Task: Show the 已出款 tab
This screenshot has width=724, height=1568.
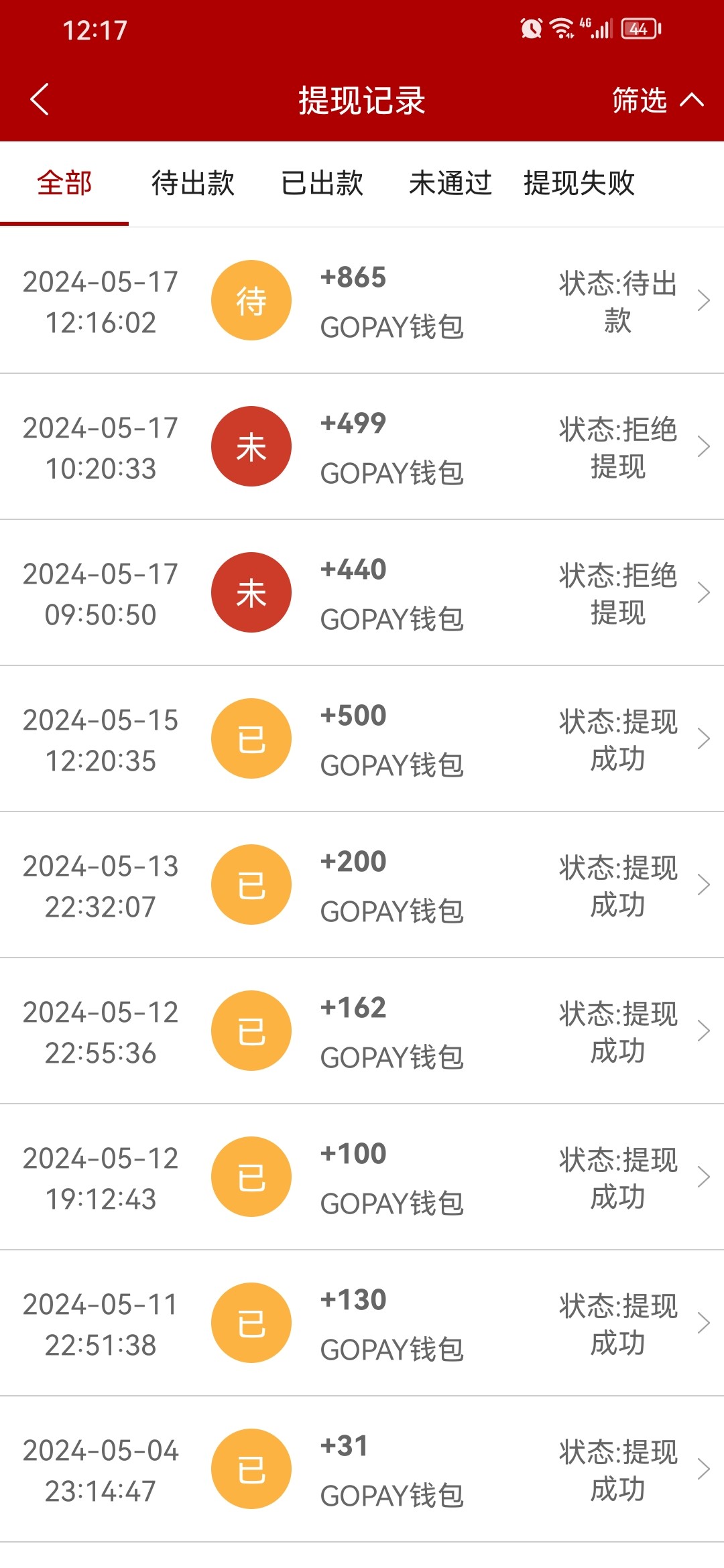Action: coord(322,184)
